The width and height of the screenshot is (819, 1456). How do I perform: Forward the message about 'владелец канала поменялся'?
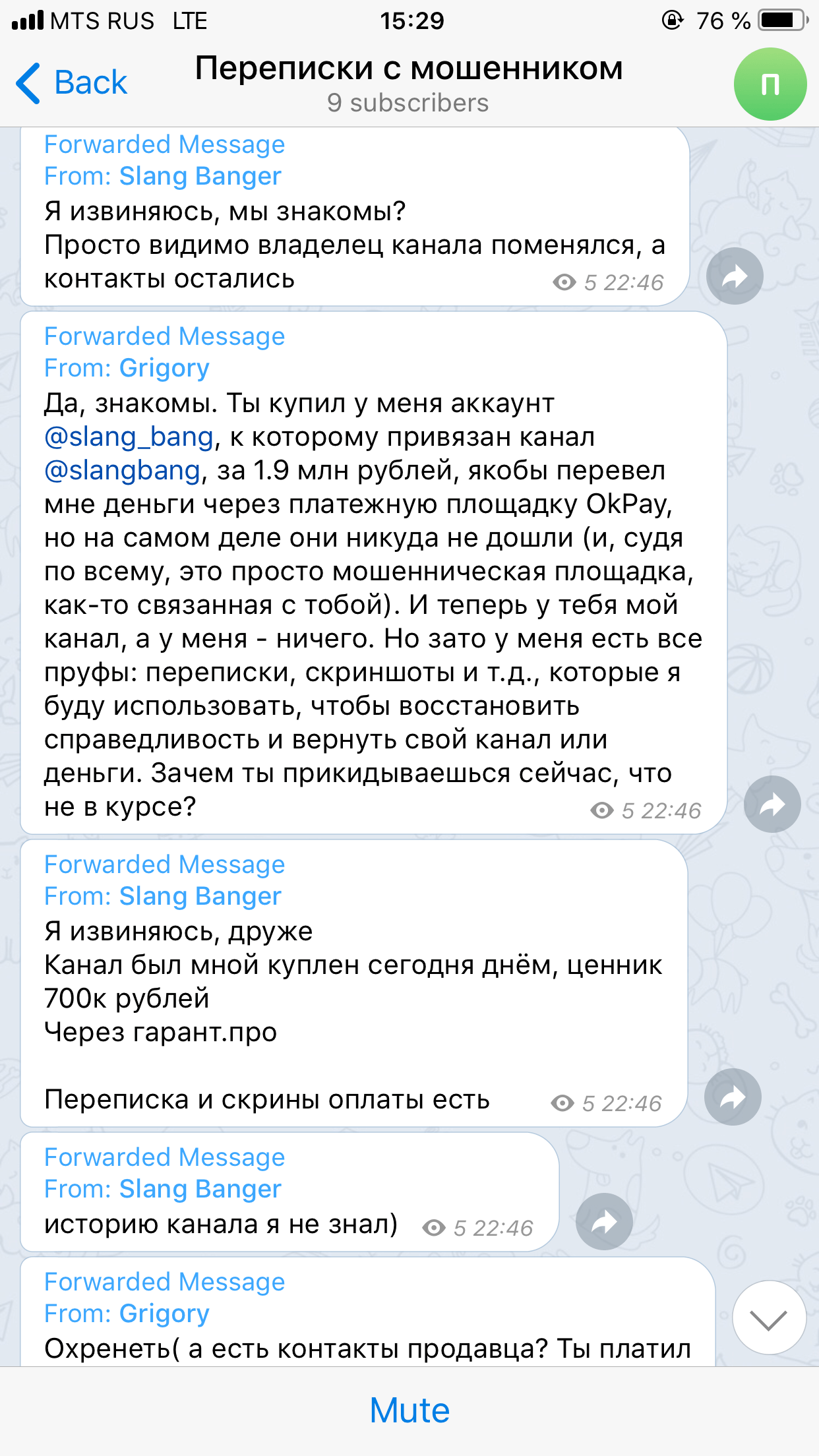click(734, 276)
